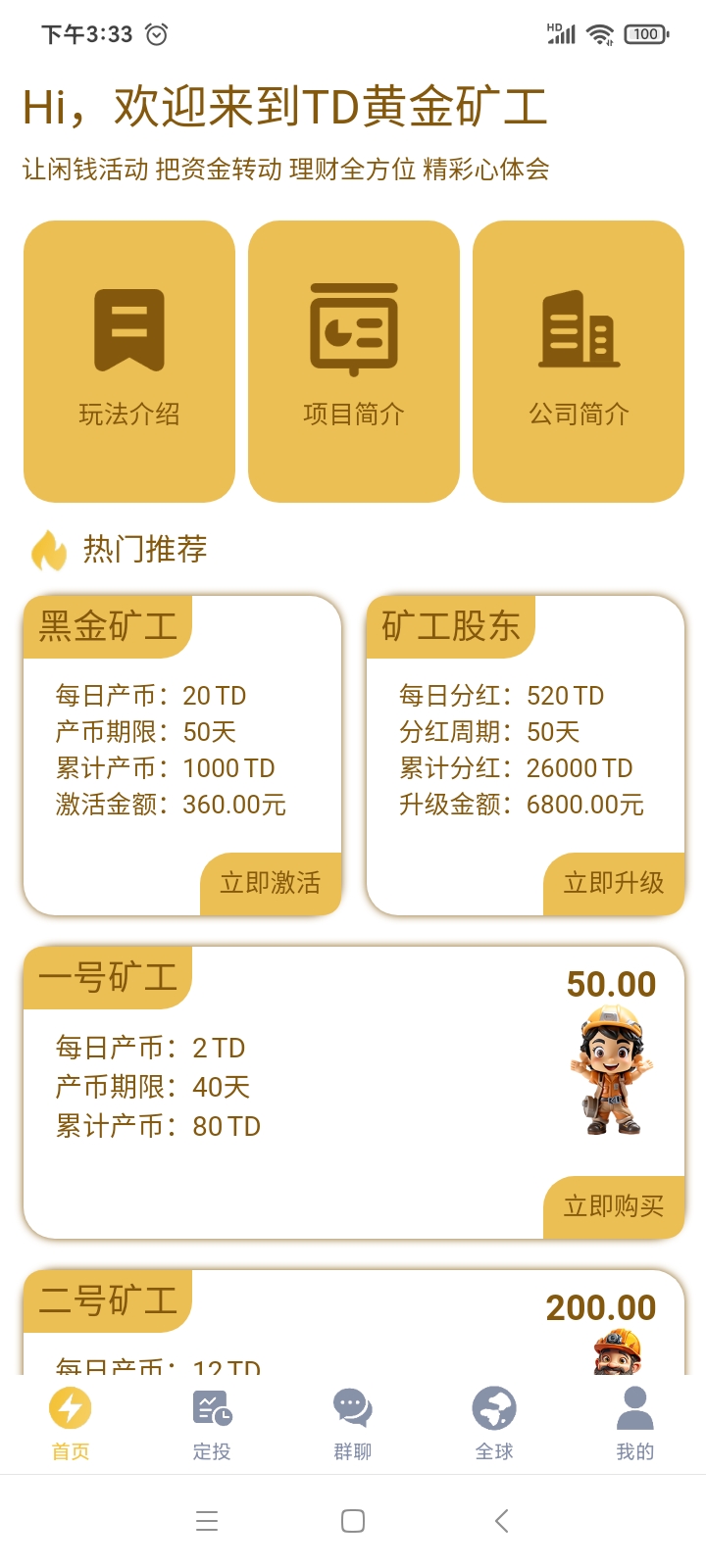
Task: Tap 立即升级 on the 矿工股东 card
Action: [x=614, y=883]
